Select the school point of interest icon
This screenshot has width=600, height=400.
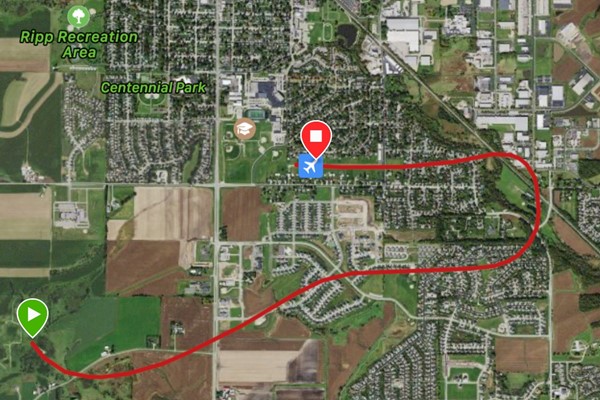click(x=245, y=129)
